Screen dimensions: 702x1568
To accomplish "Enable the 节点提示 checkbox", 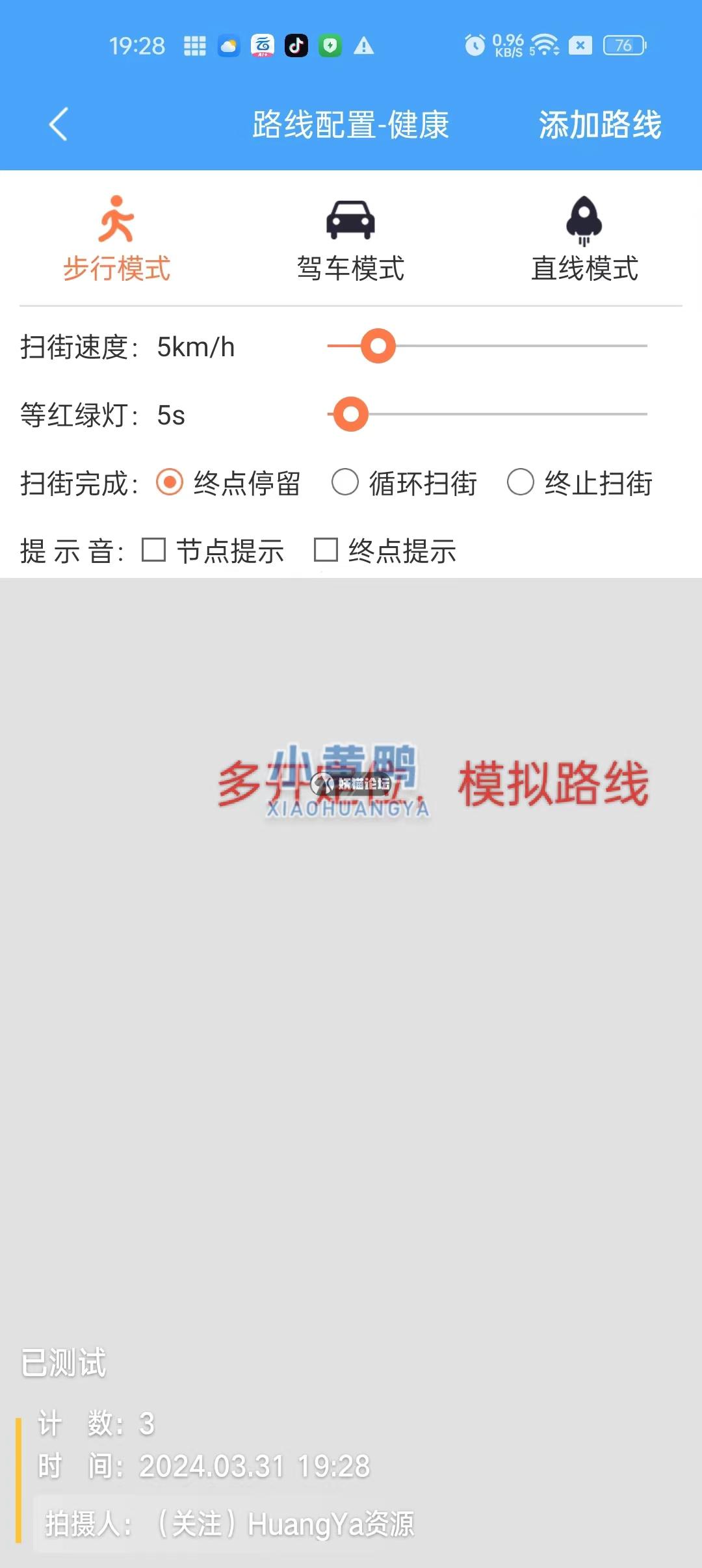I will 154,550.
